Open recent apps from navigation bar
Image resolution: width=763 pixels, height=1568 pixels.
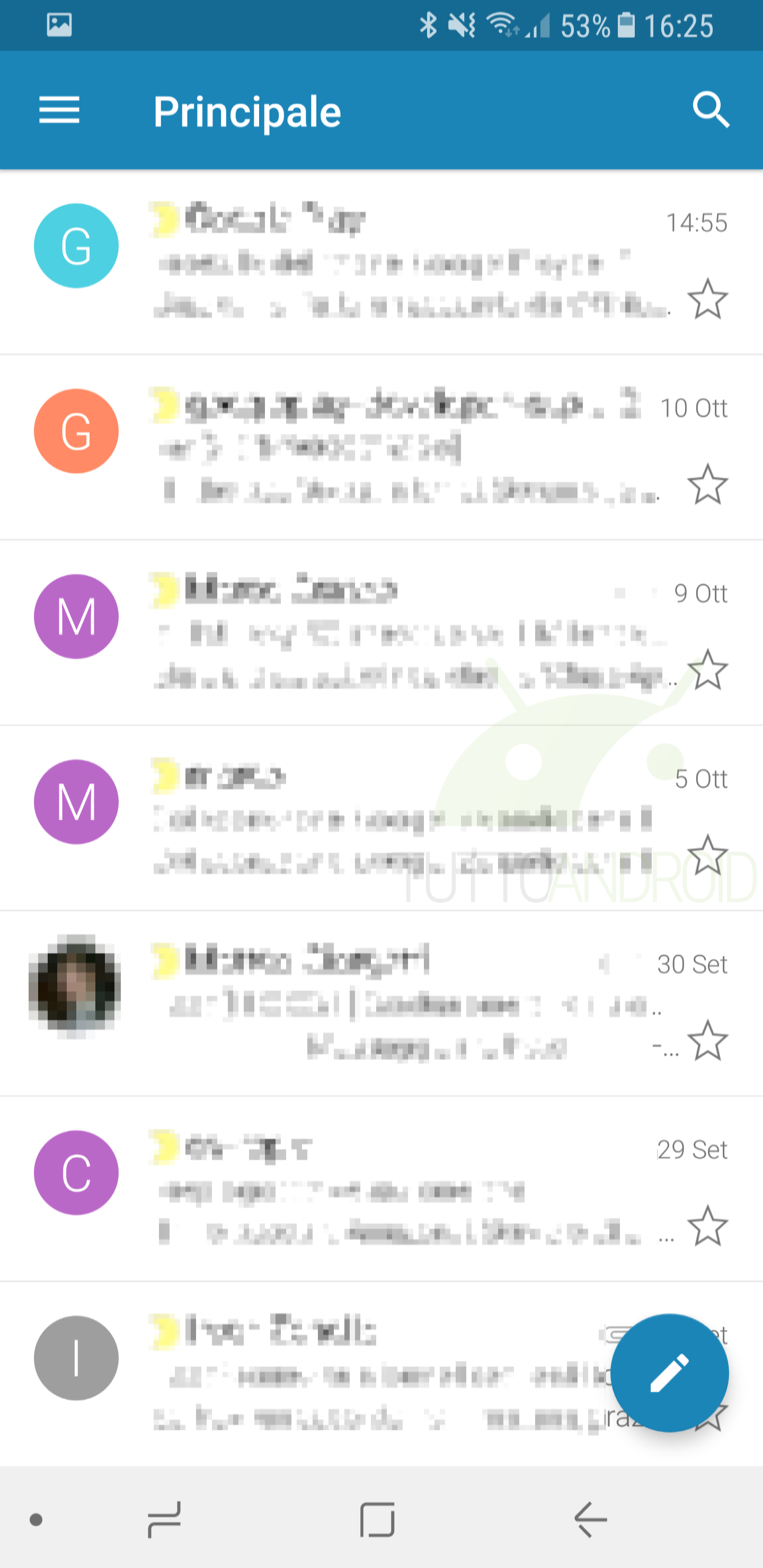tap(164, 1519)
